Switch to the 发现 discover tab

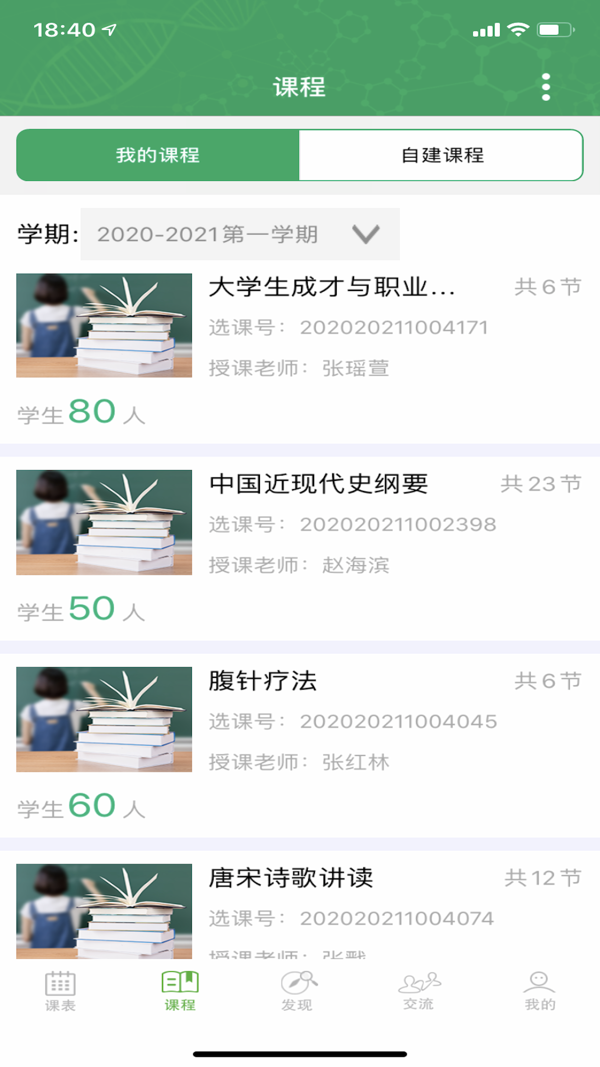pyautogui.click(x=298, y=991)
